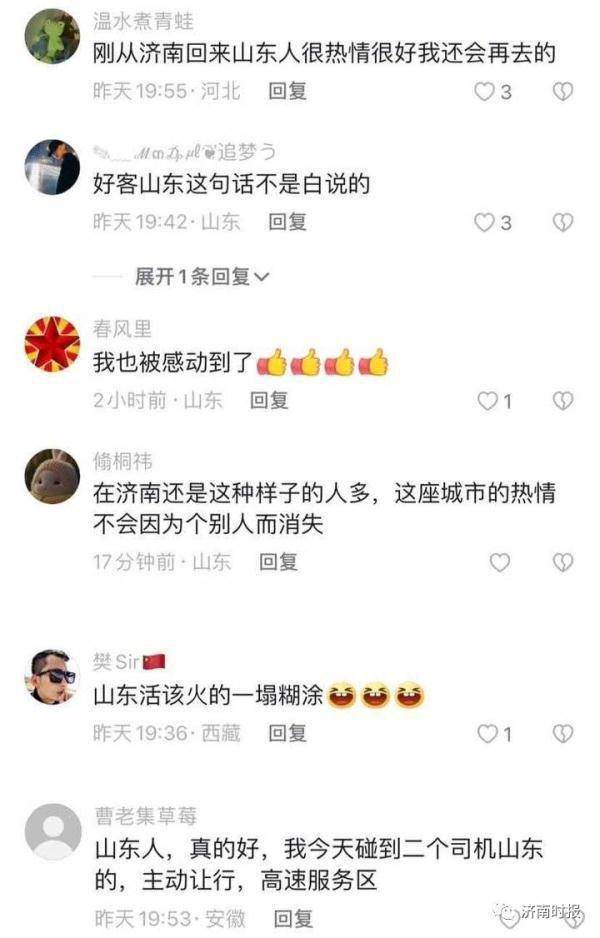Reply to 樊Sir's comment
This screenshot has height=938, width=600.
pyautogui.click(x=287, y=734)
